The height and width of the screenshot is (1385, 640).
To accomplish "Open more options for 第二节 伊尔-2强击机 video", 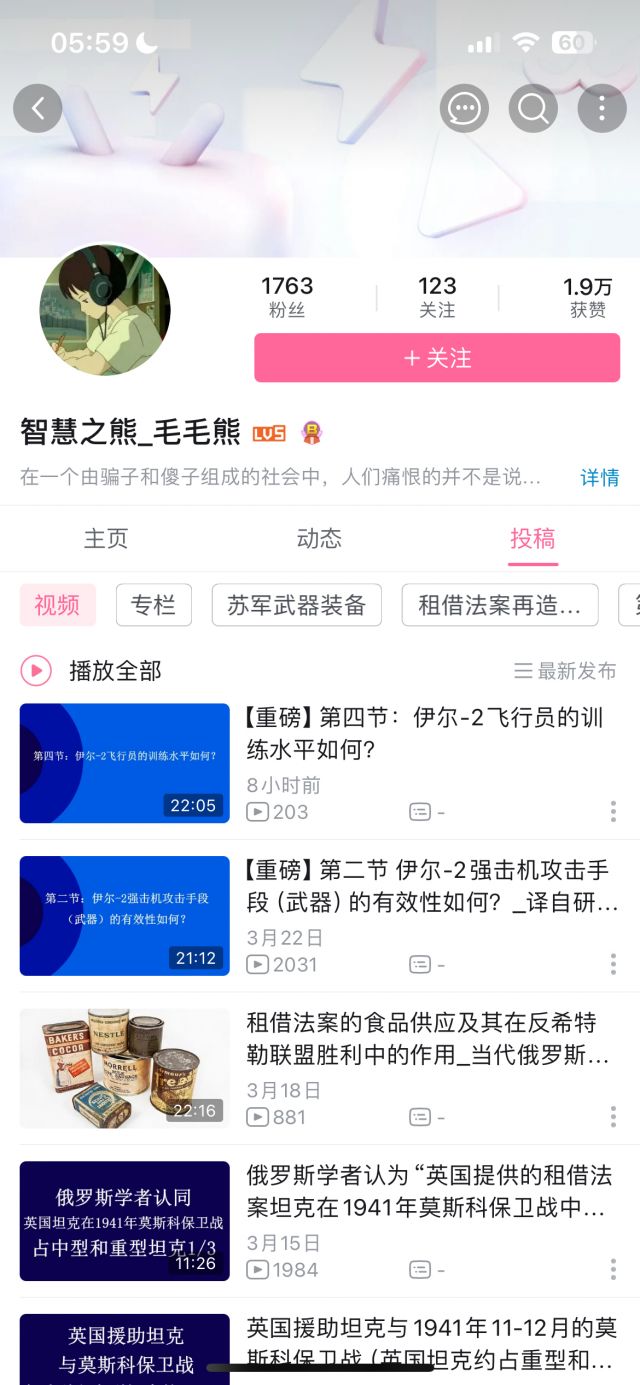I will click(613, 964).
